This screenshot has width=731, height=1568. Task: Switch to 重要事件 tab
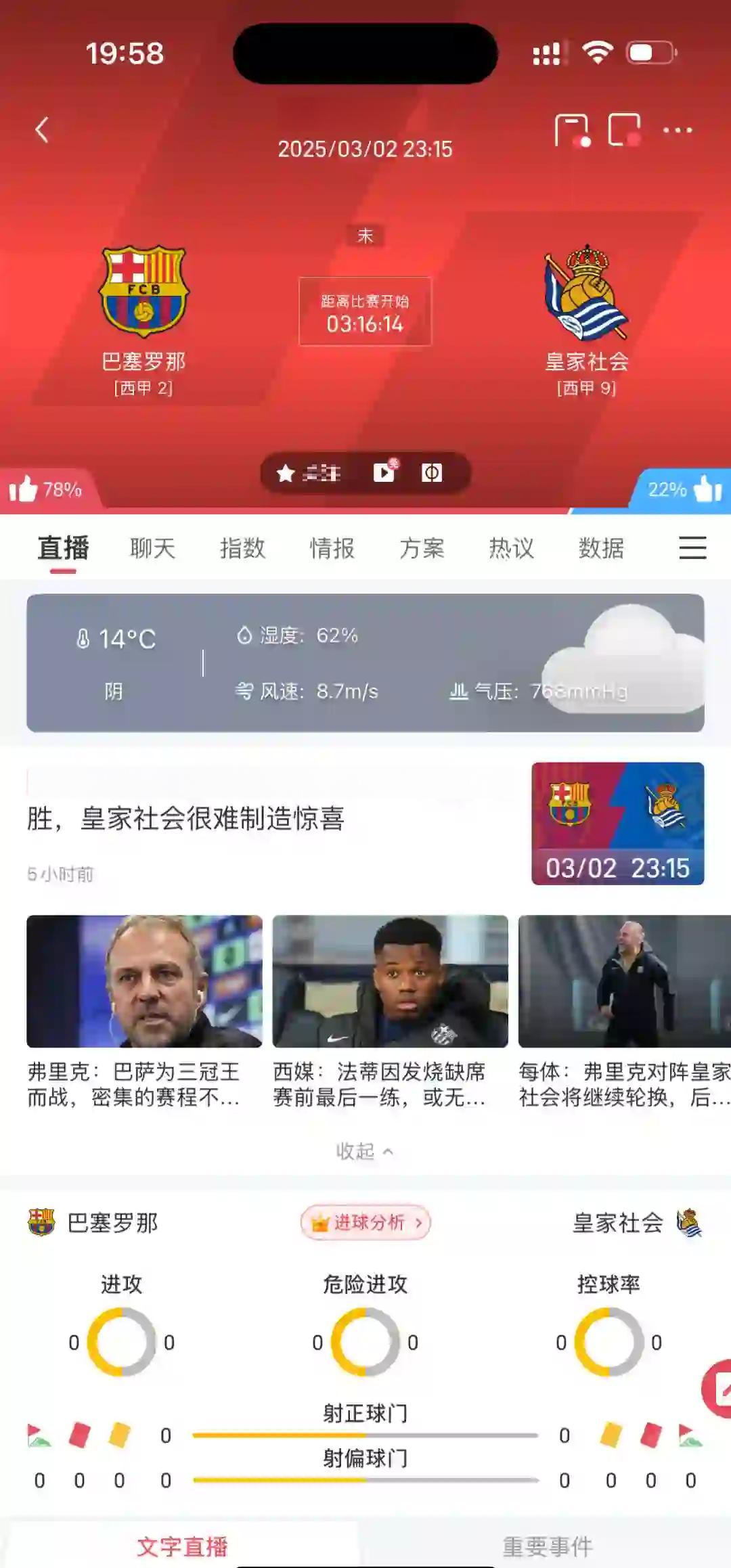click(547, 1546)
